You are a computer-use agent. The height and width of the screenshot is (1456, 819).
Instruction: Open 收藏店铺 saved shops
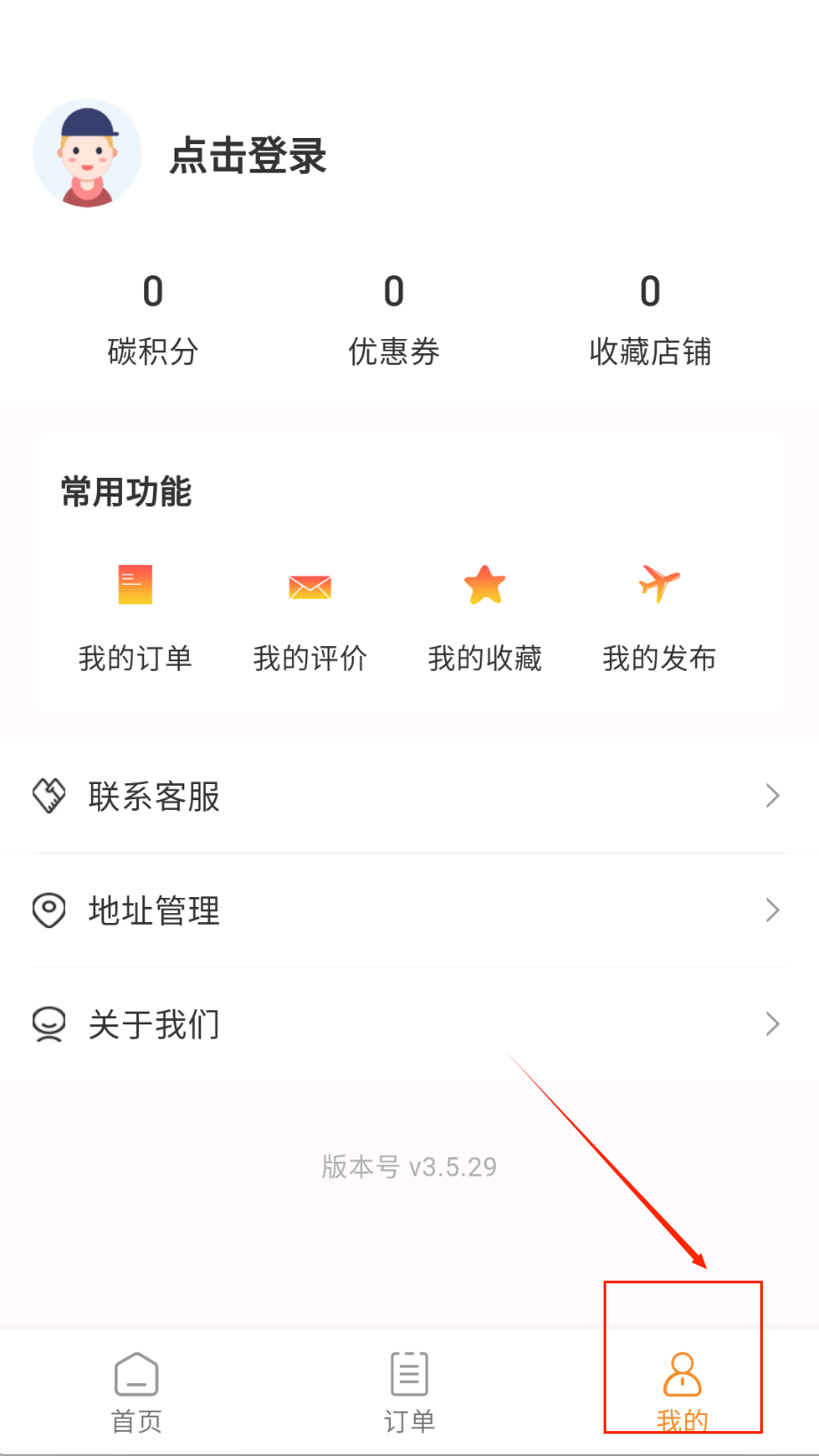(x=650, y=319)
